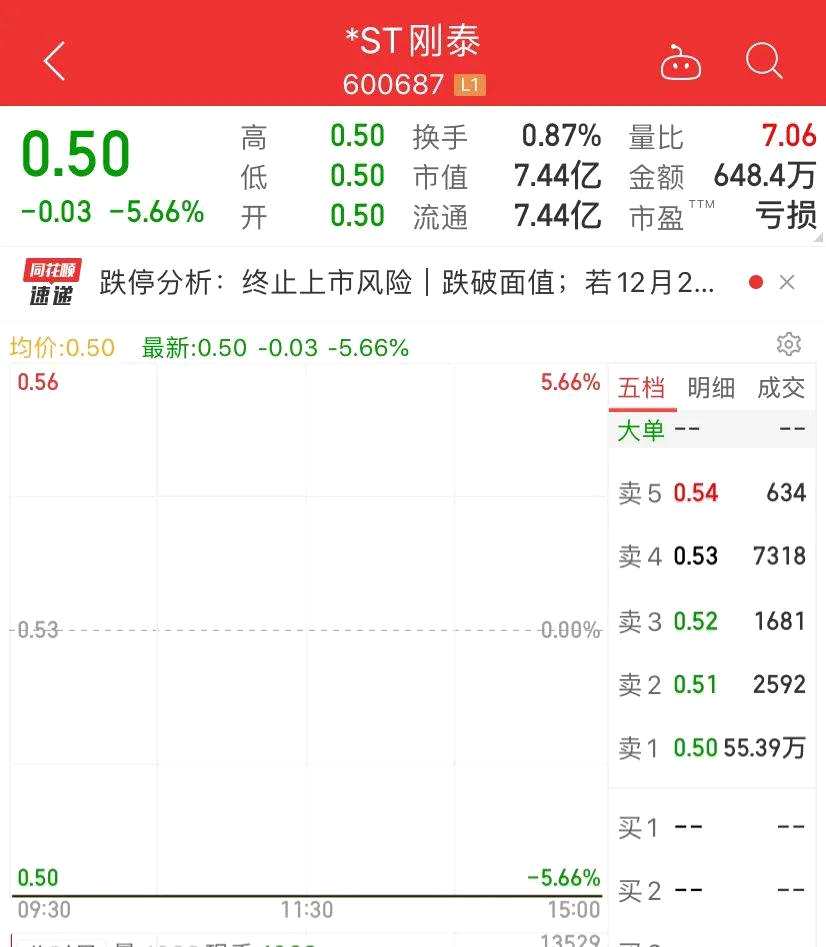This screenshot has height=947, width=826.
Task: Switch to the 成交 tab
Action: [x=781, y=388]
